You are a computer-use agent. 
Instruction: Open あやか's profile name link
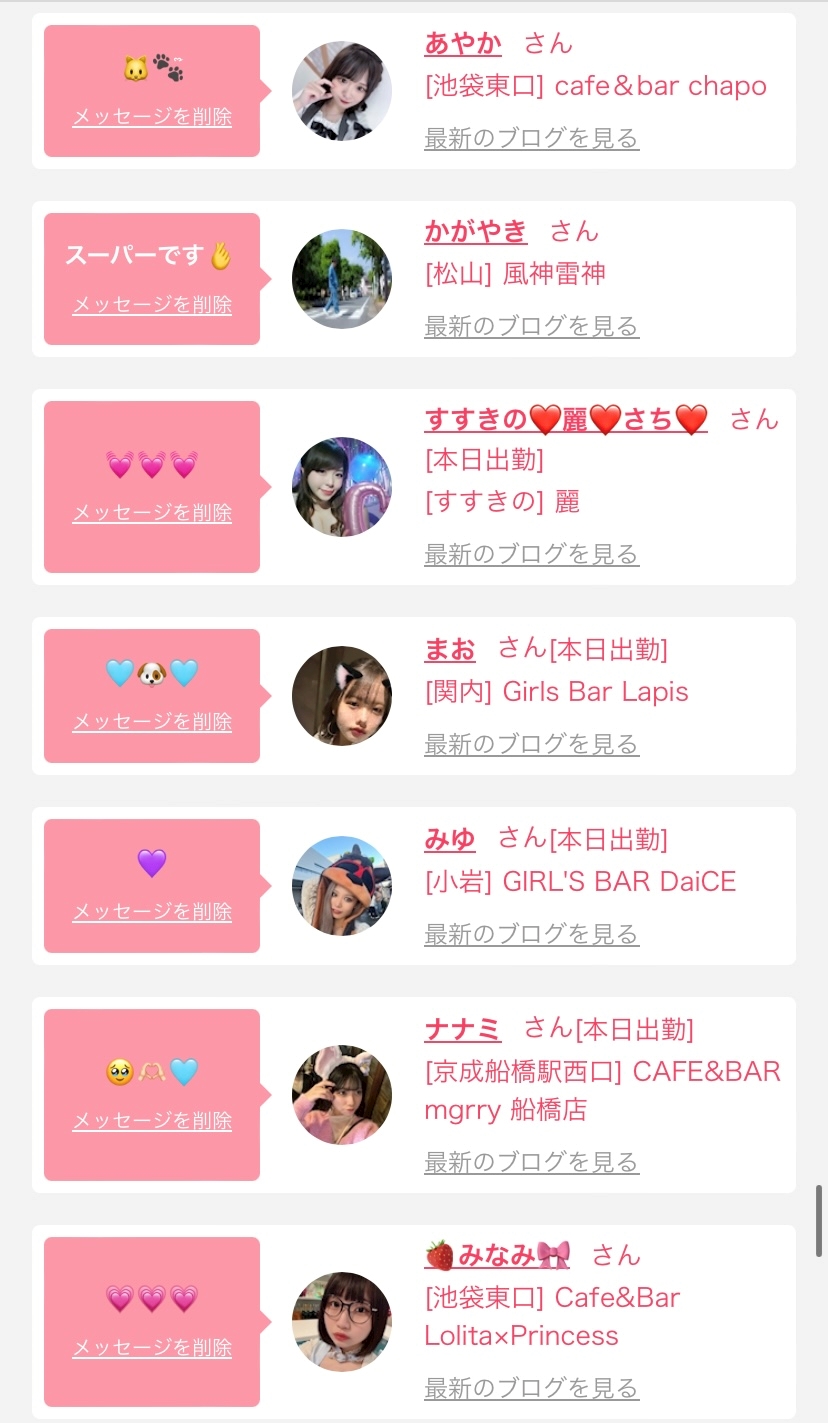[463, 43]
